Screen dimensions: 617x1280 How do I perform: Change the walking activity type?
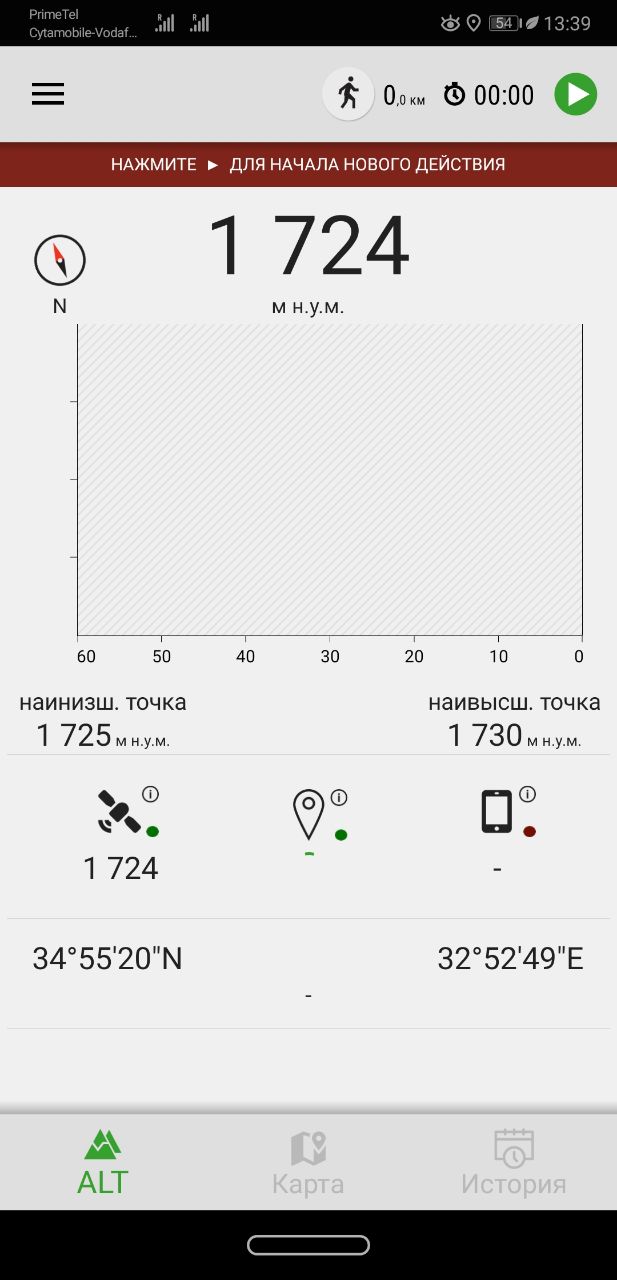coord(348,95)
